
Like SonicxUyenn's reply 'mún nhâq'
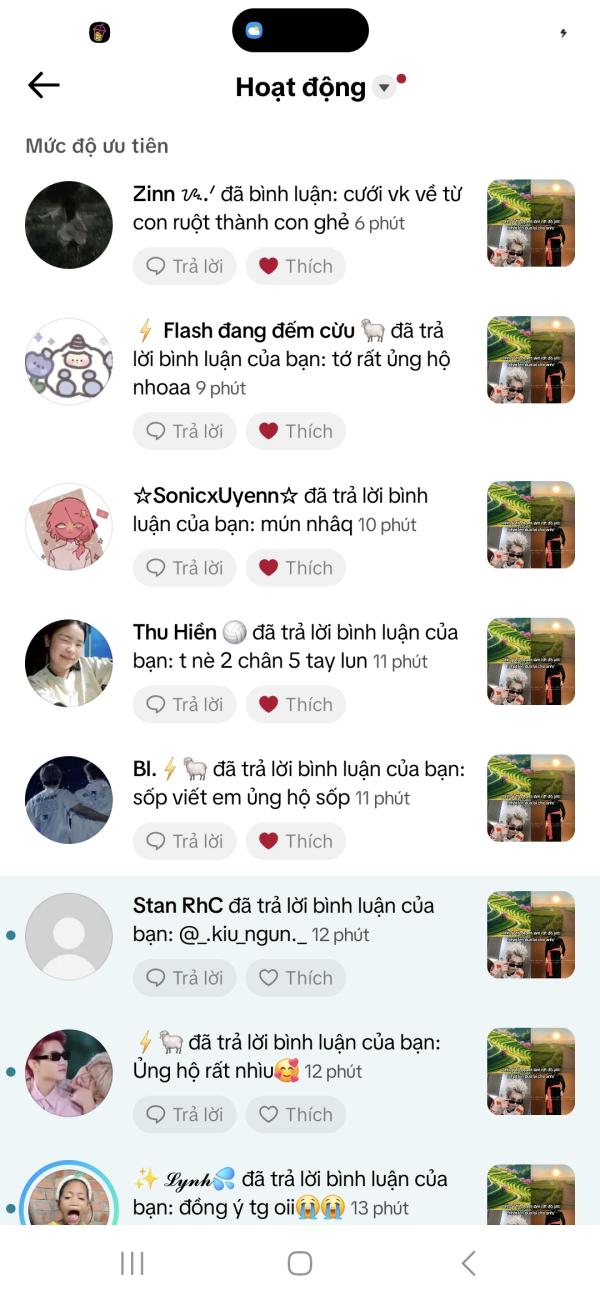pos(296,568)
